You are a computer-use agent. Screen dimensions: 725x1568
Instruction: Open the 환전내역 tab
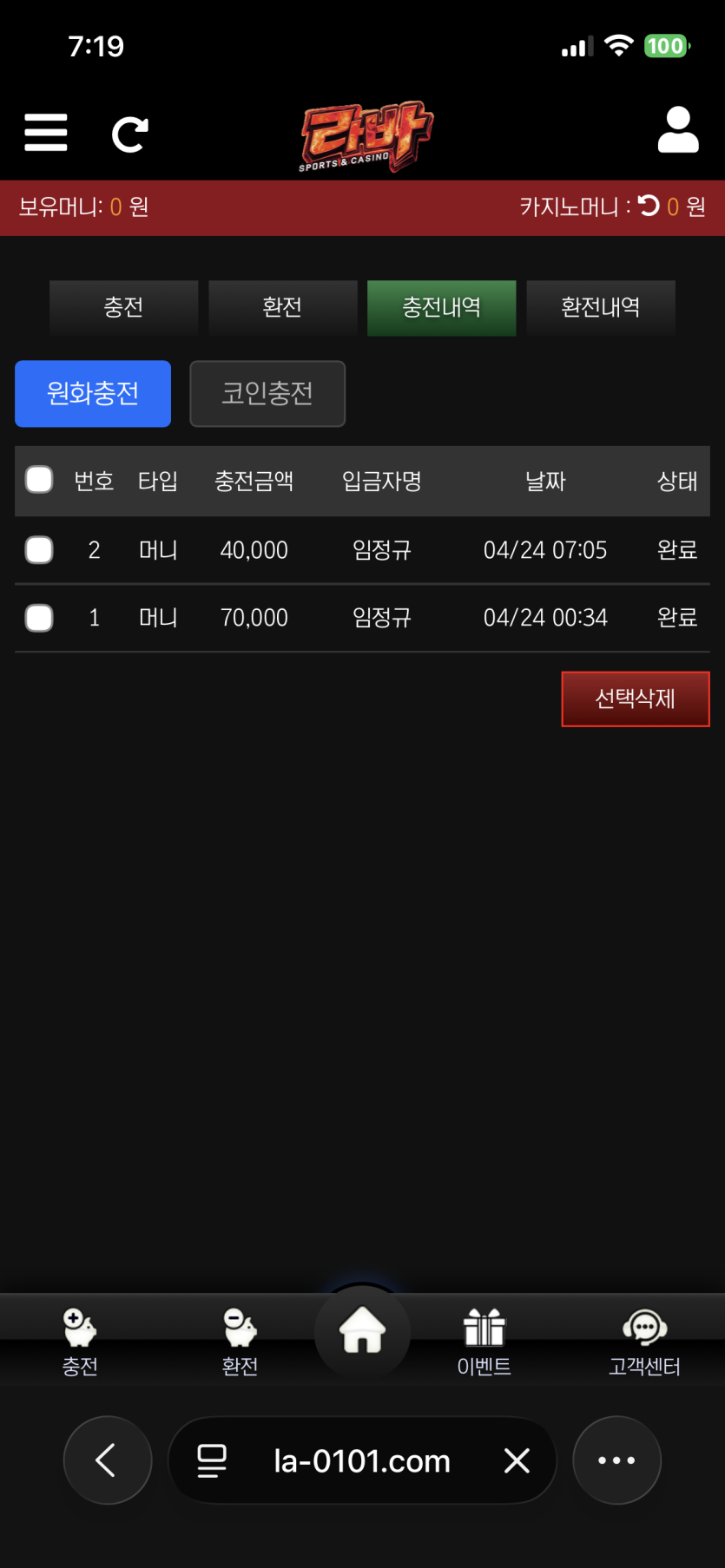(600, 307)
